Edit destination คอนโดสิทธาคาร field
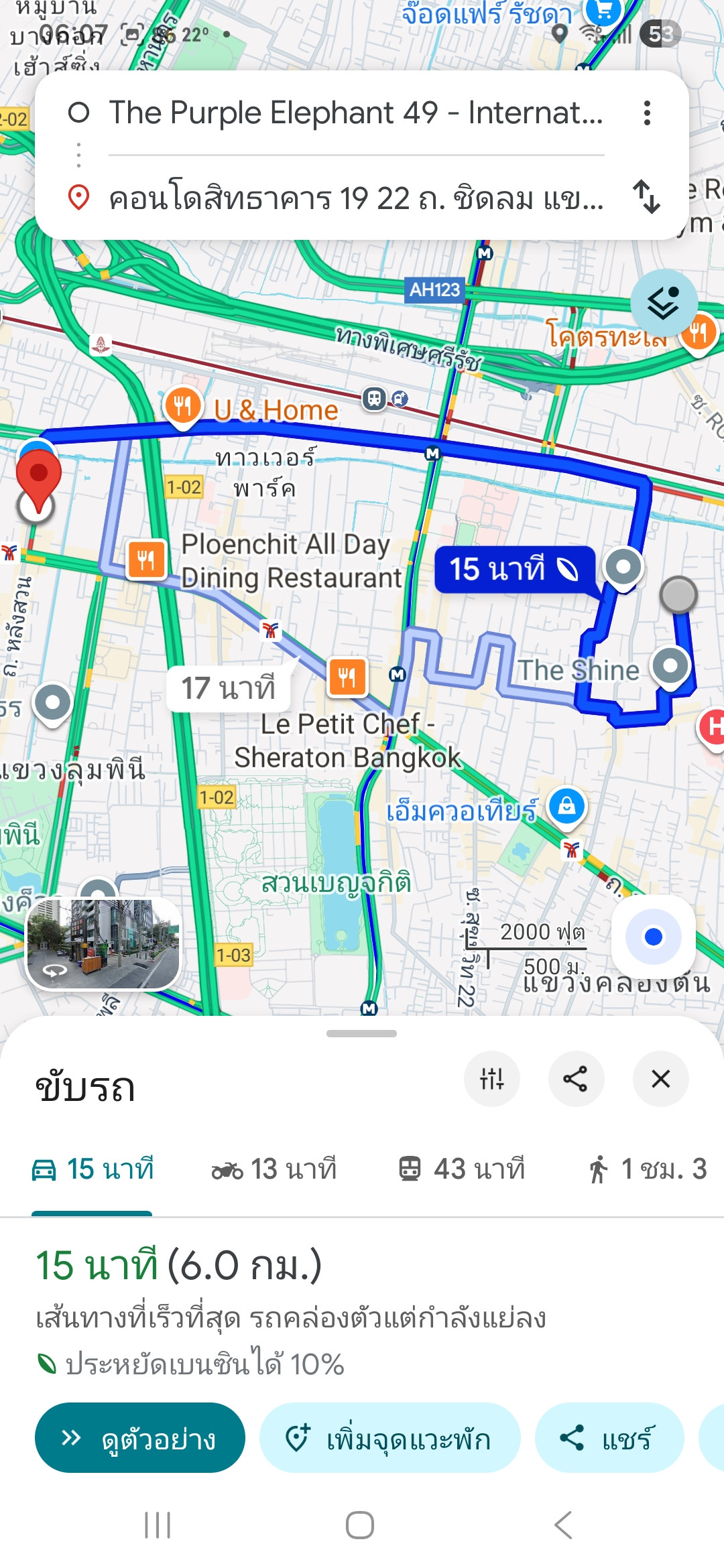Image resolution: width=724 pixels, height=1568 pixels. coord(355,198)
